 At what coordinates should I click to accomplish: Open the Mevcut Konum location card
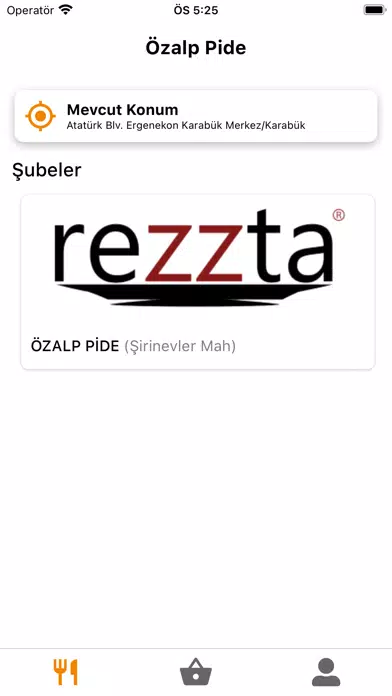(x=196, y=116)
